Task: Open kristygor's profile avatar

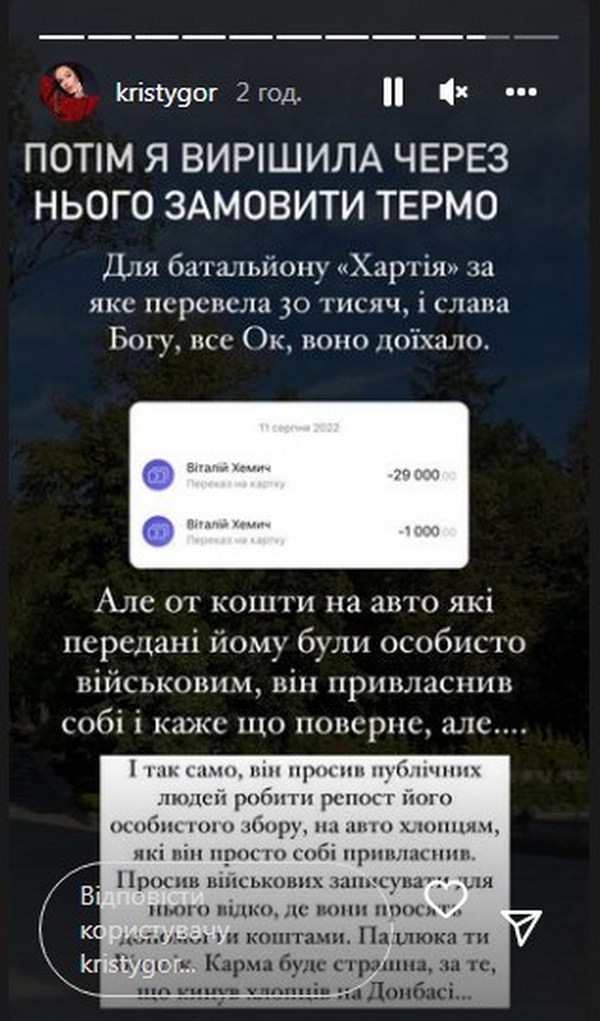Action: point(68,93)
